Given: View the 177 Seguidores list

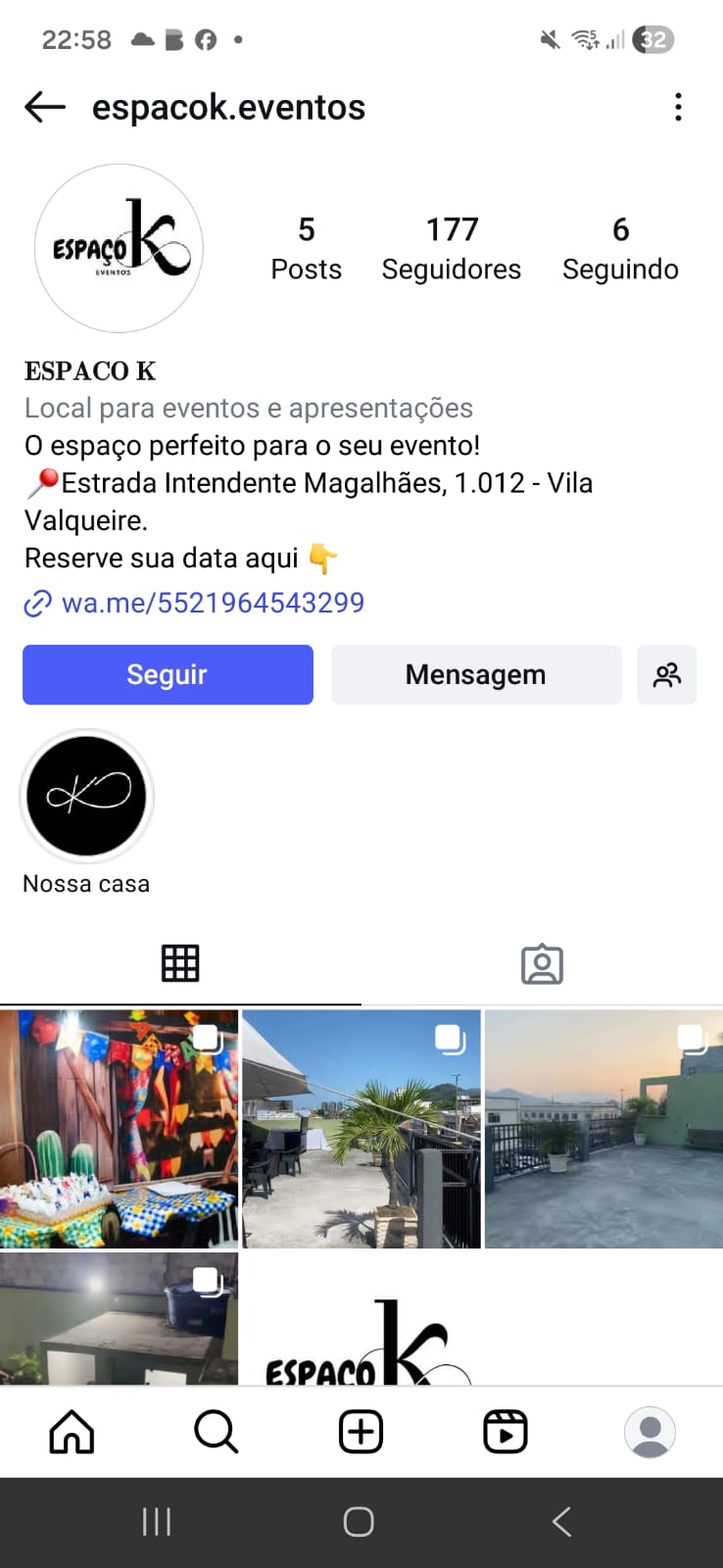Looking at the screenshot, I should [451, 249].
